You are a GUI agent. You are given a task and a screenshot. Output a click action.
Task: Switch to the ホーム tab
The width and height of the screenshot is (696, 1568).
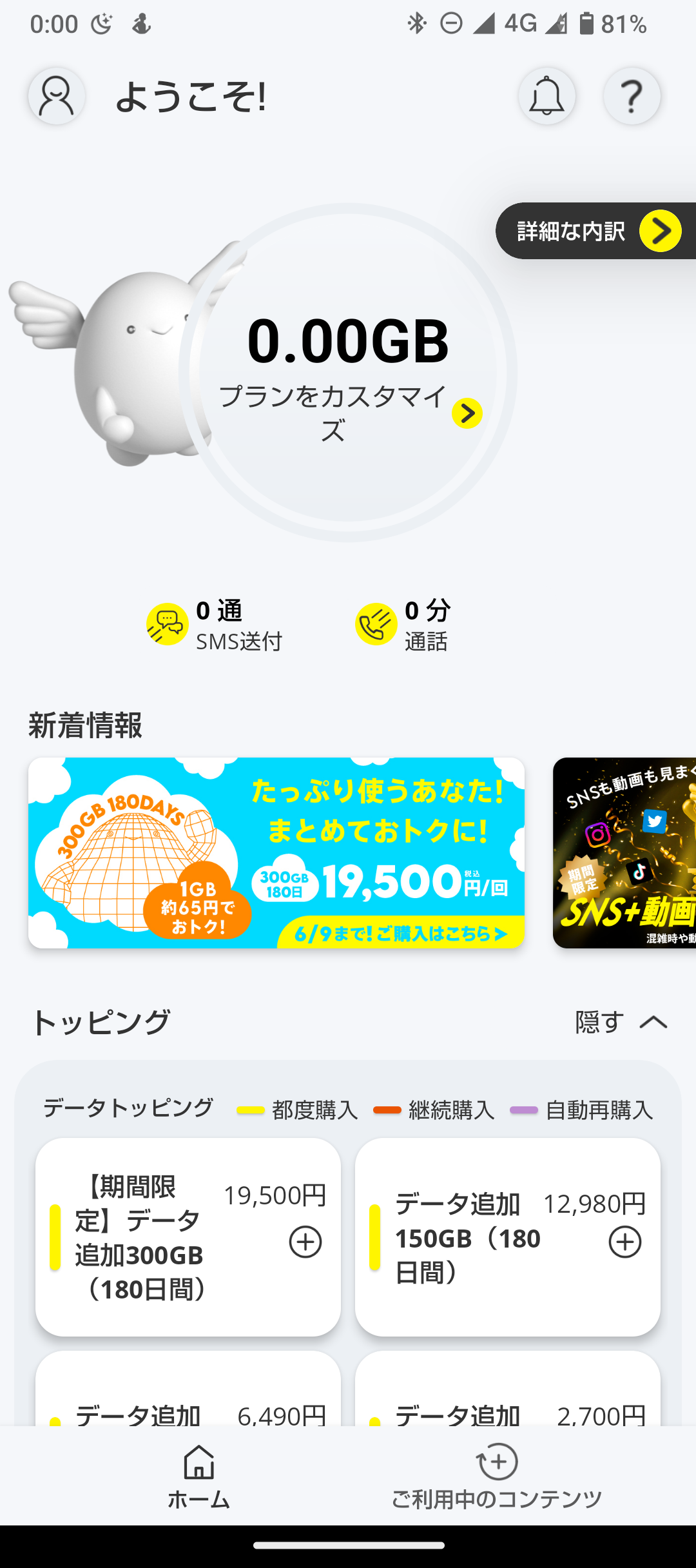199,1476
